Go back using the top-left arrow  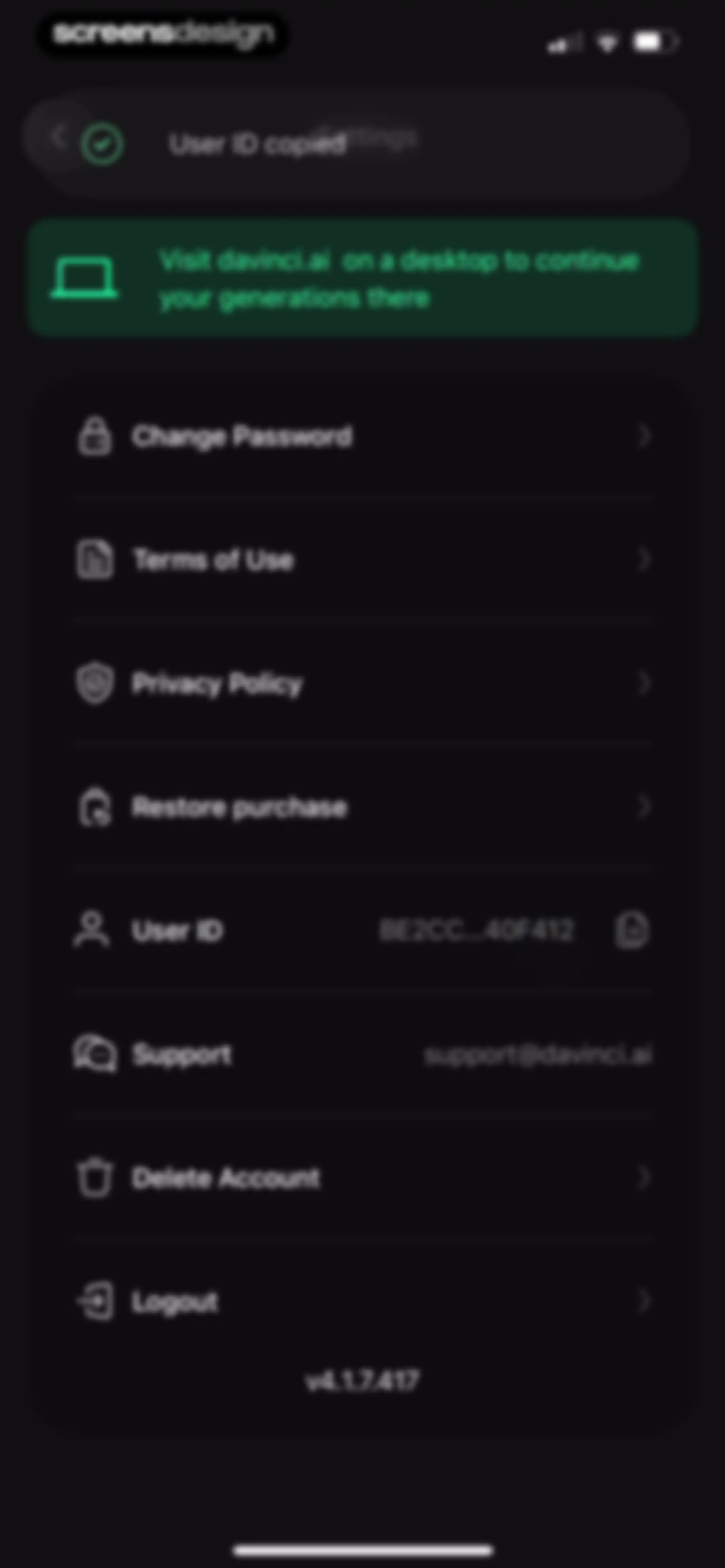pos(59,137)
